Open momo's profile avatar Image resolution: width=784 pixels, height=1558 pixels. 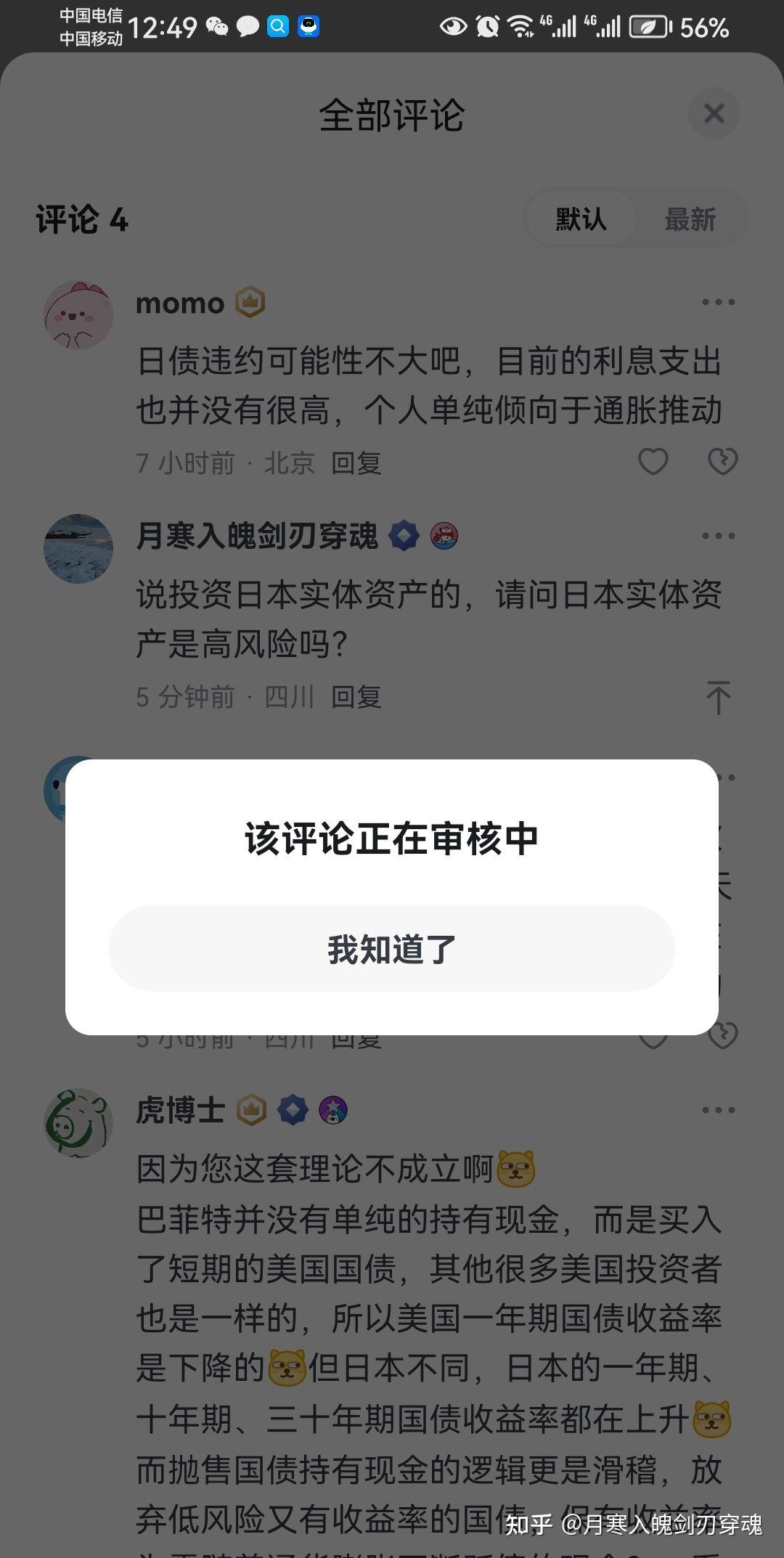78,315
